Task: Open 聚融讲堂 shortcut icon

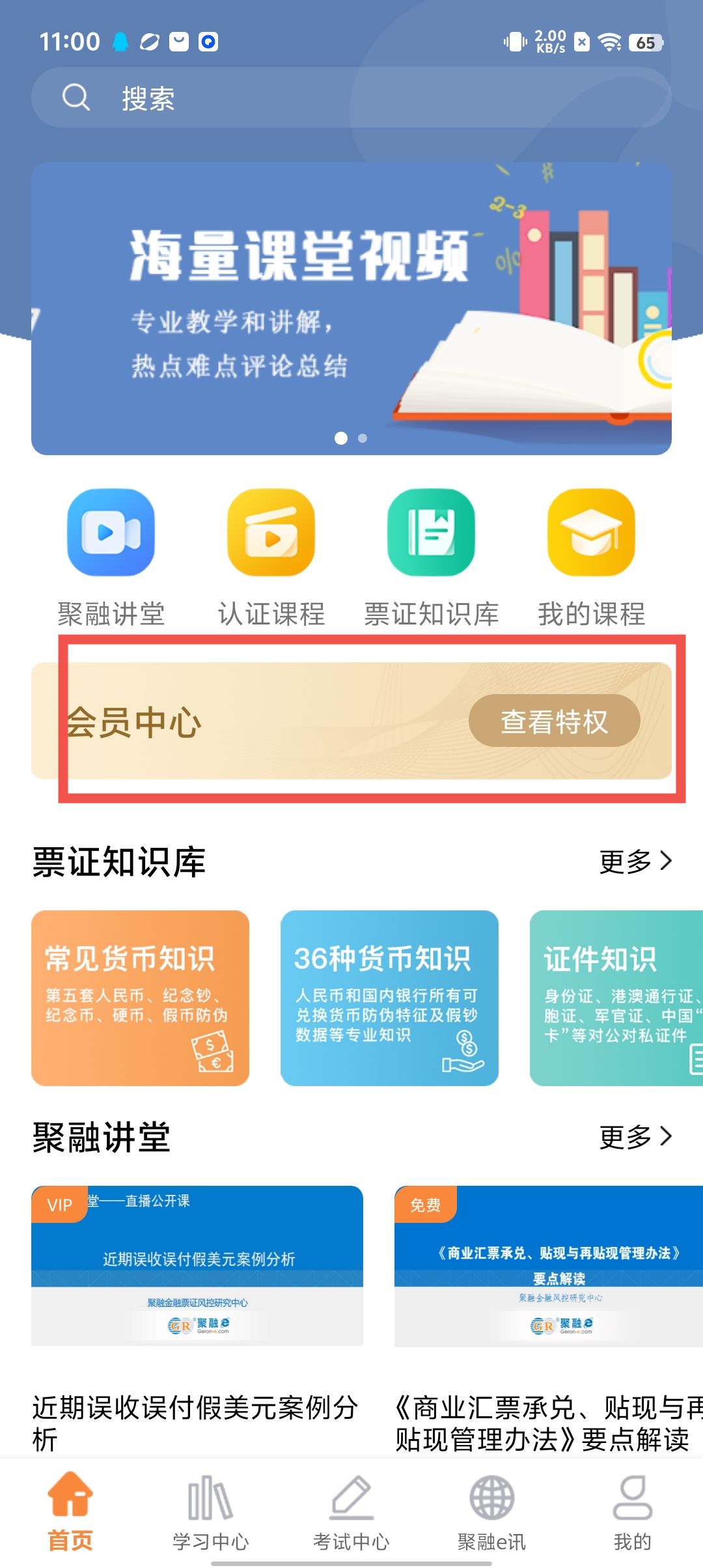Action: [111, 533]
